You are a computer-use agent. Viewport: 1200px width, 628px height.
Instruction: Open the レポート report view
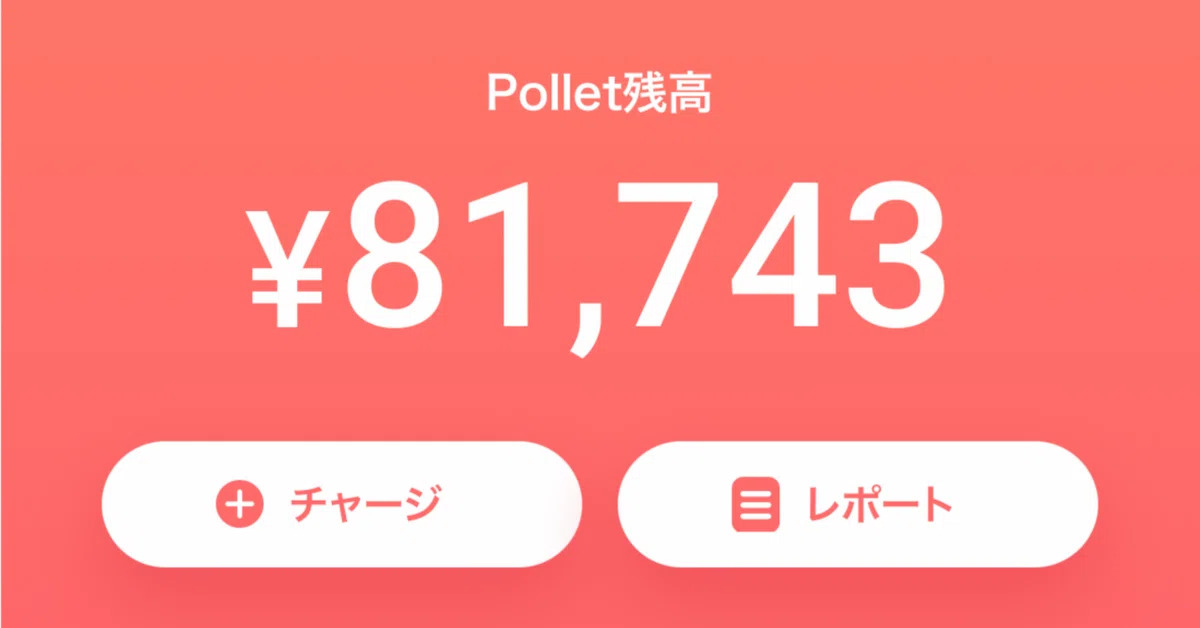tap(857, 504)
